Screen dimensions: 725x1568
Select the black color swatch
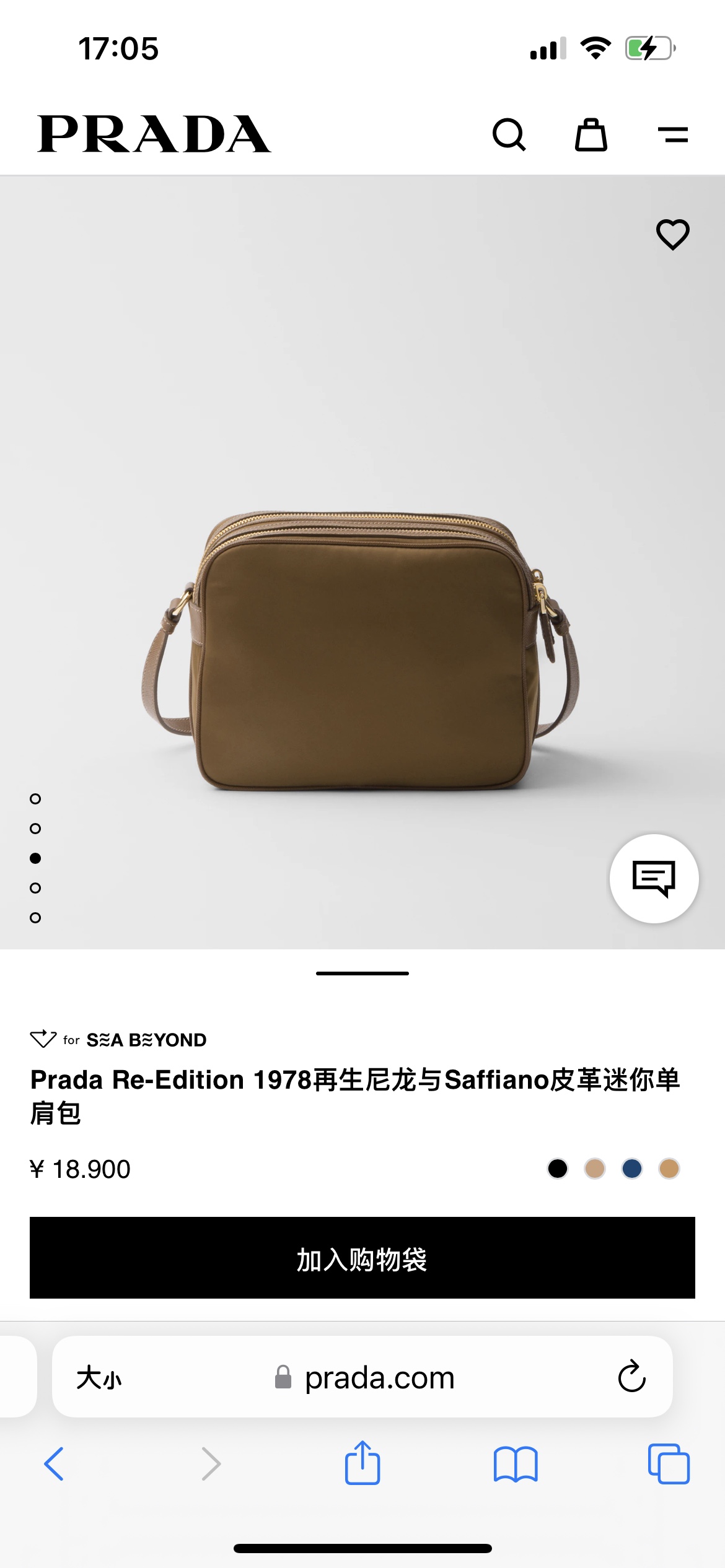point(558,1169)
